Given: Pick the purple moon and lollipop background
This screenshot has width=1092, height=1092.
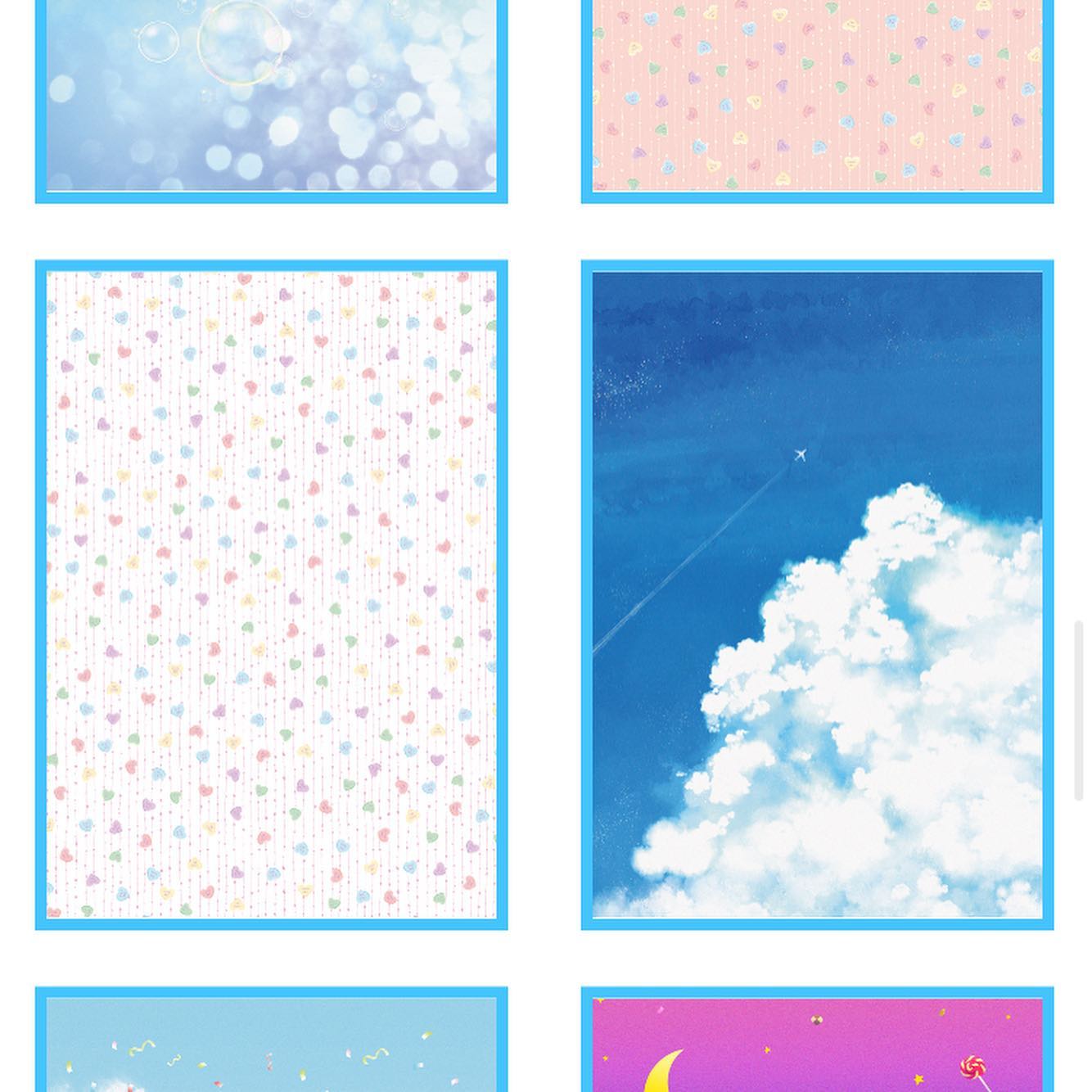Looking at the screenshot, I should click(817, 1044).
